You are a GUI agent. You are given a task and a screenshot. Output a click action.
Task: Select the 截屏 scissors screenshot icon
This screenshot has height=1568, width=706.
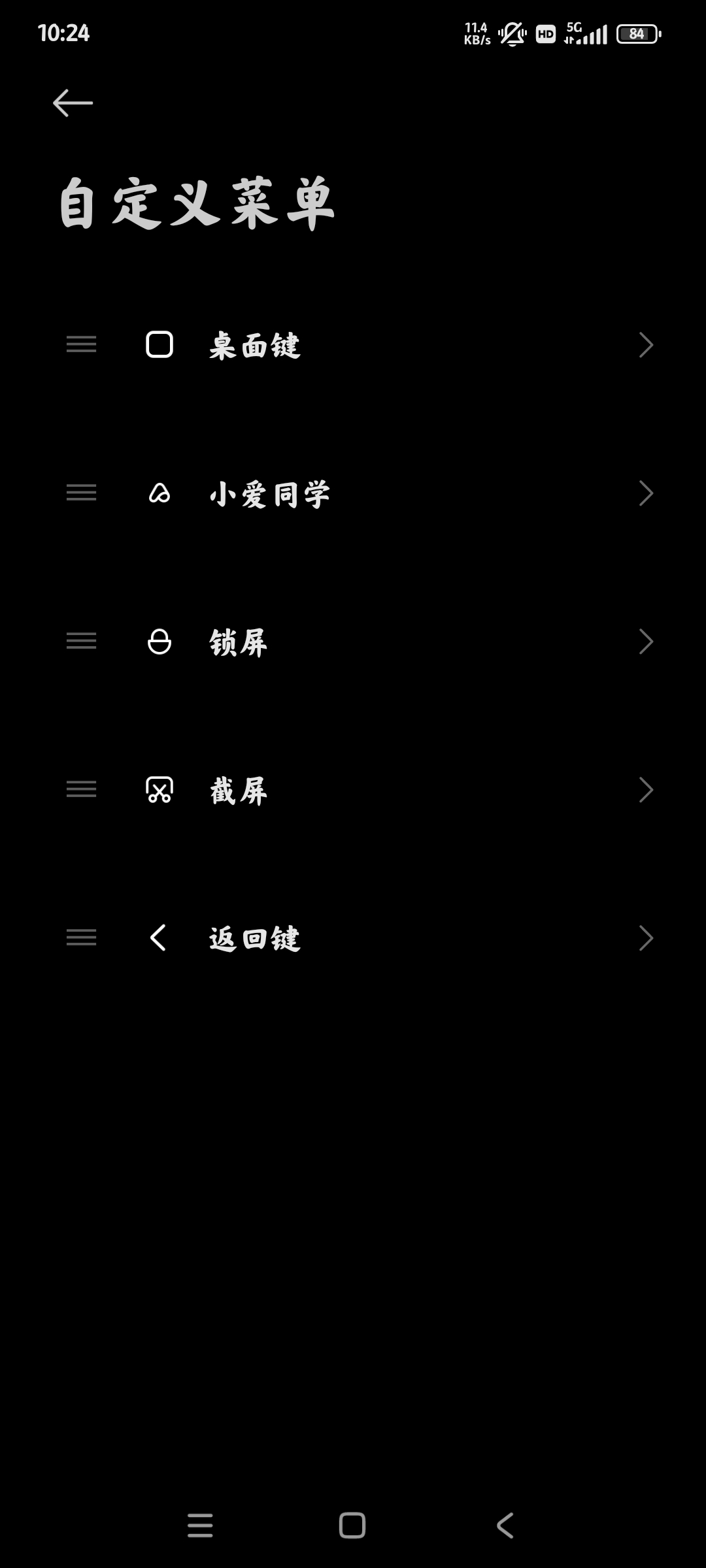click(x=159, y=790)
